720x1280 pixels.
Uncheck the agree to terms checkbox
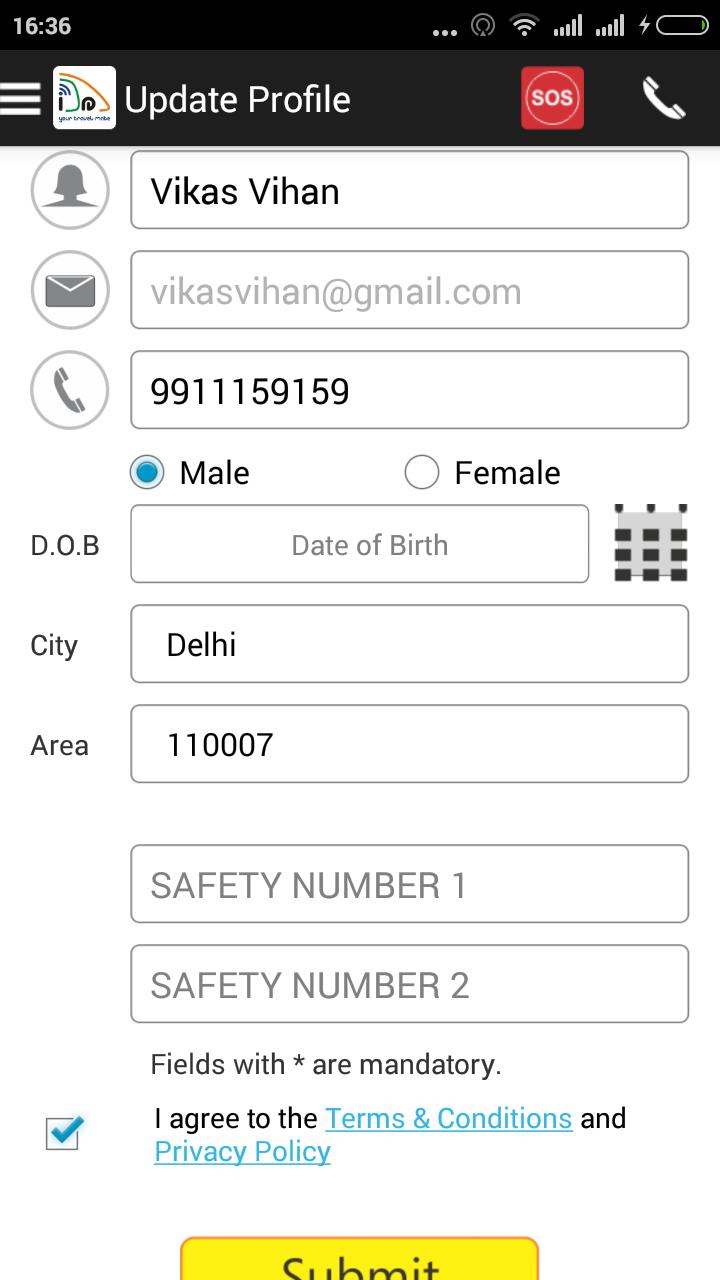point(64,1132)
